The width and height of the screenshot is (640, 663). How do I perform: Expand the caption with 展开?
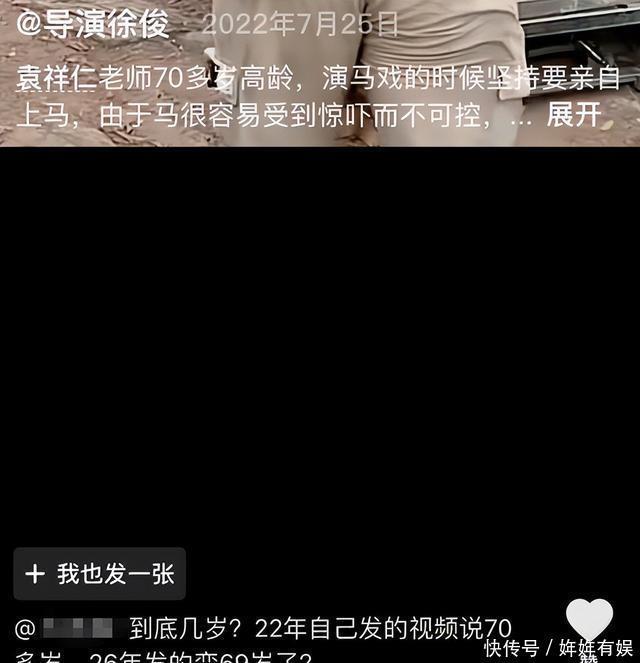pos(573,115)
